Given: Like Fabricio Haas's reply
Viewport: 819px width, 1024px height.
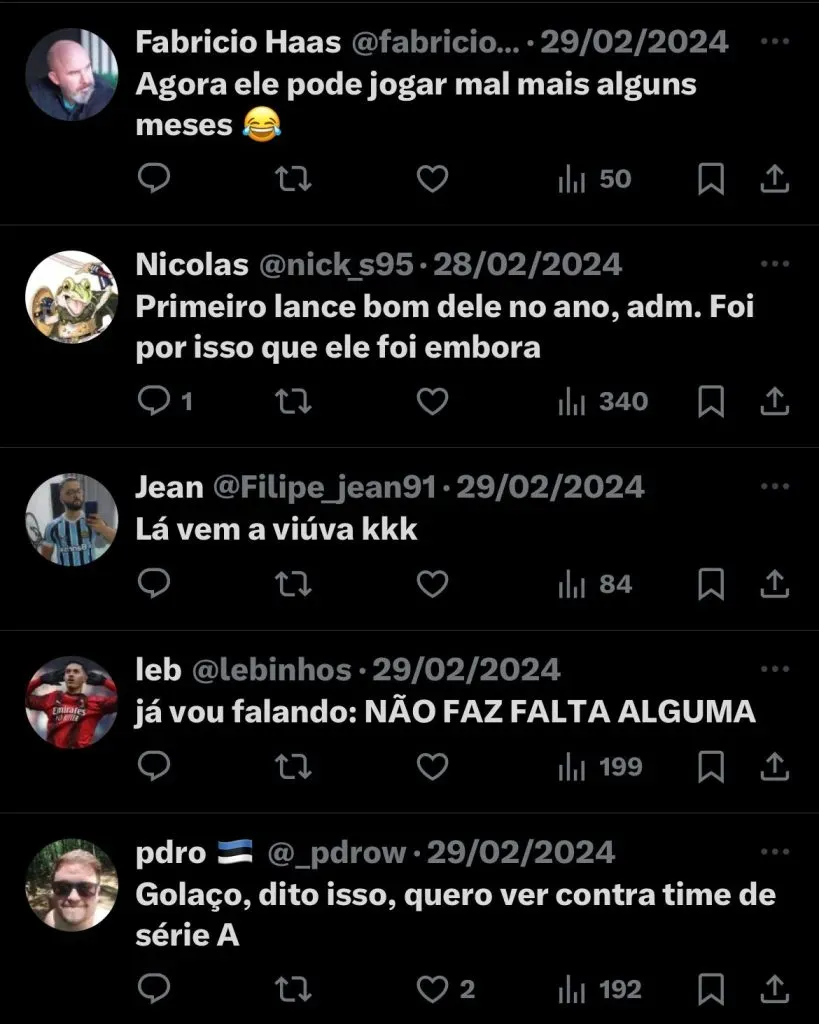Looking at the screenshot, I should click(x=432, y=179).
